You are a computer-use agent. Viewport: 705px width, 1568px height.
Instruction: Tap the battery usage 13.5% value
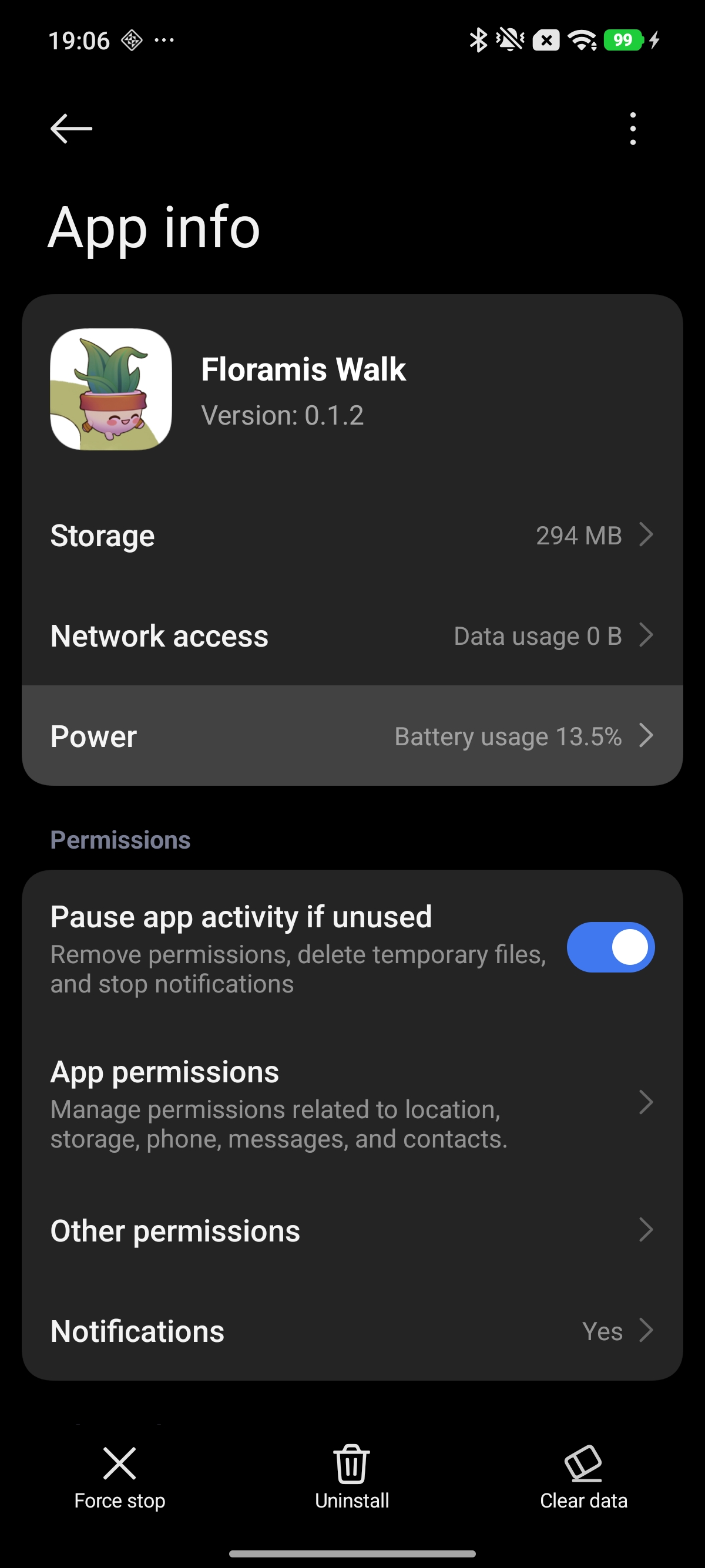(508, 735)
